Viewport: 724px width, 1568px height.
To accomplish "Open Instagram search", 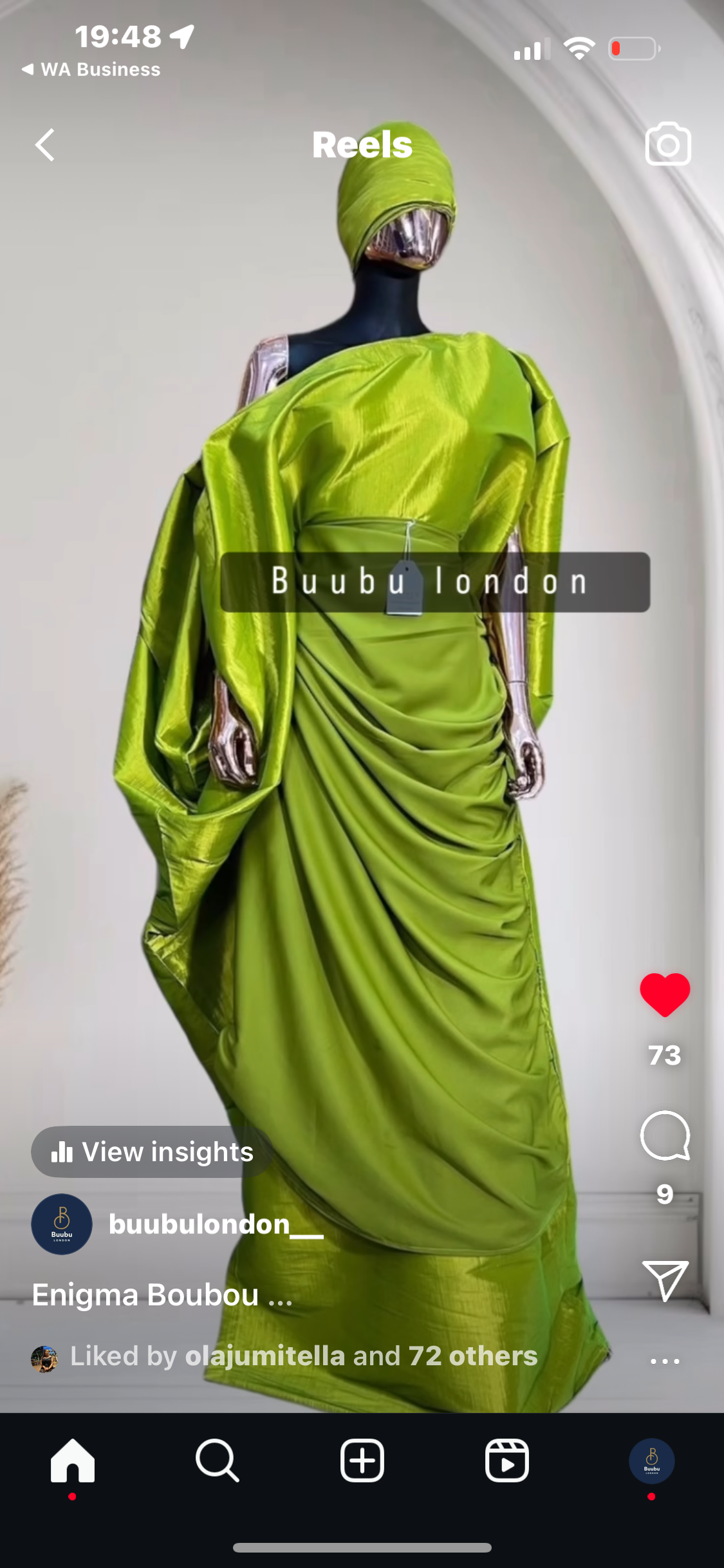I will point(217,1460).
